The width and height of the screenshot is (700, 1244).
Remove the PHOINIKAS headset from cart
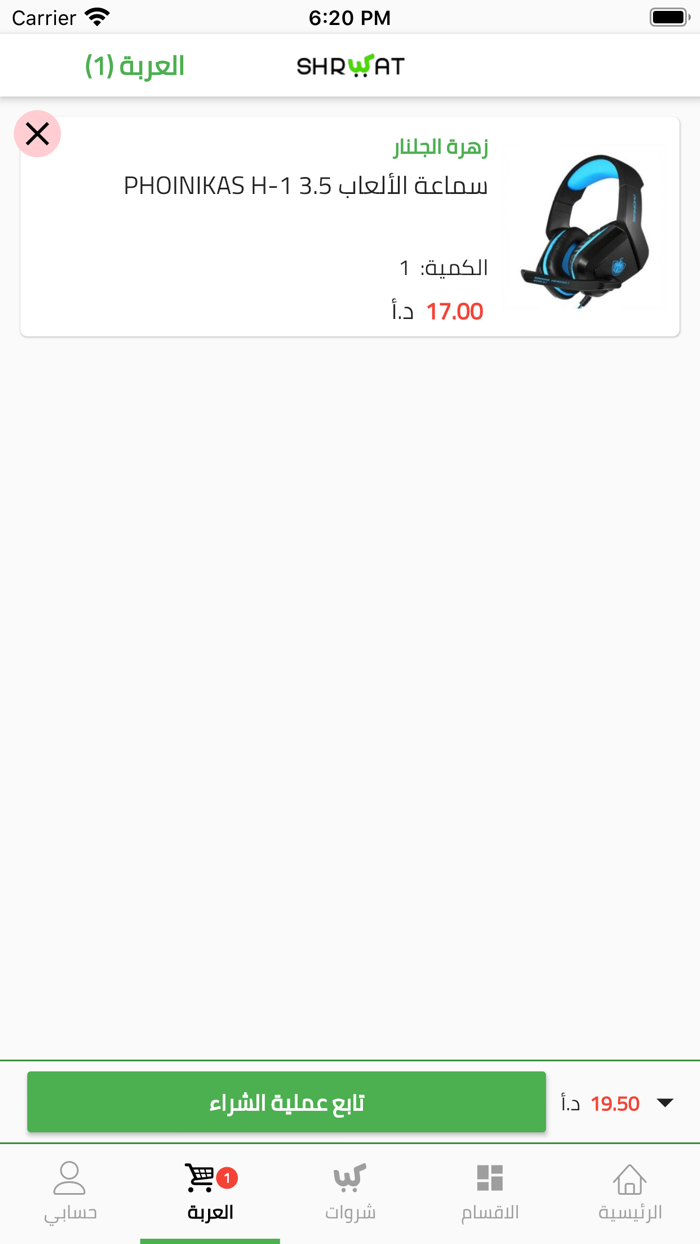click(x=38, y=134)
